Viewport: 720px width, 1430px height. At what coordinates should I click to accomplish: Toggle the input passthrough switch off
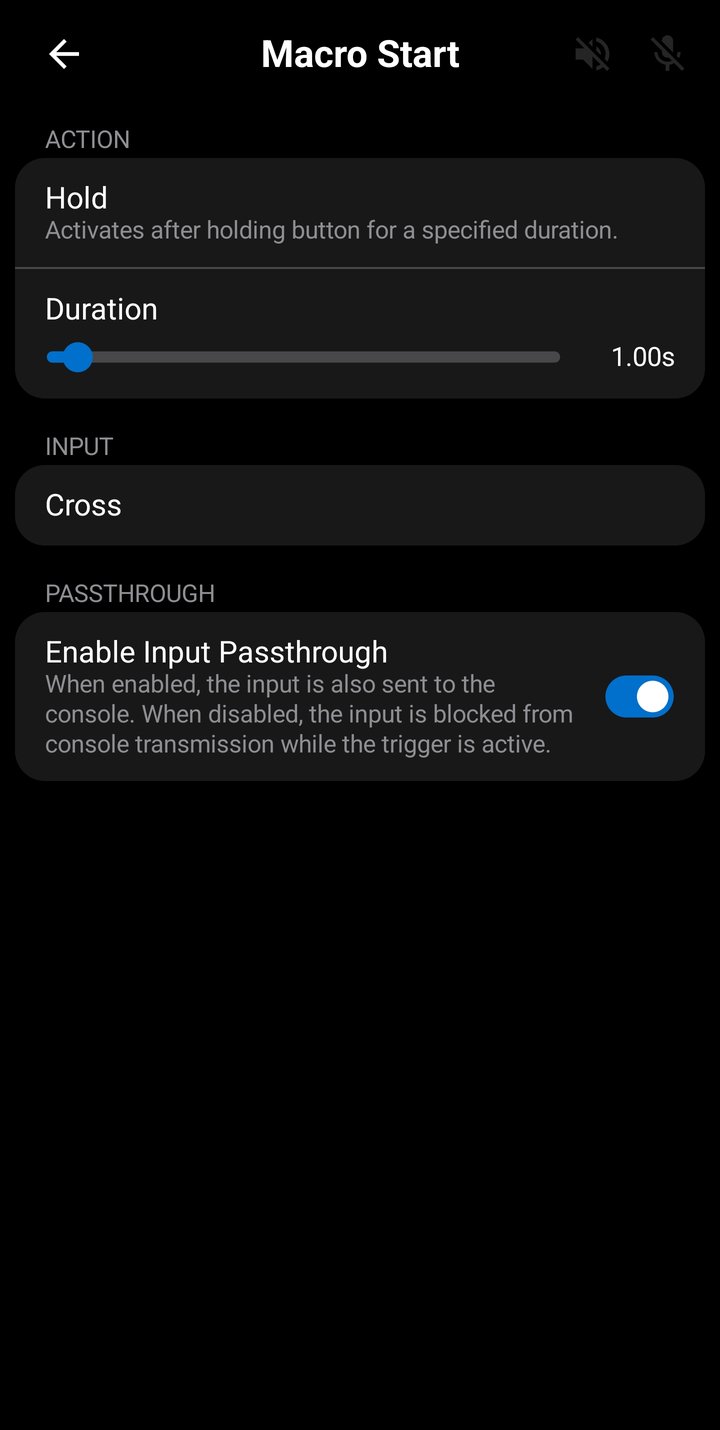click(x=639, y=696)
